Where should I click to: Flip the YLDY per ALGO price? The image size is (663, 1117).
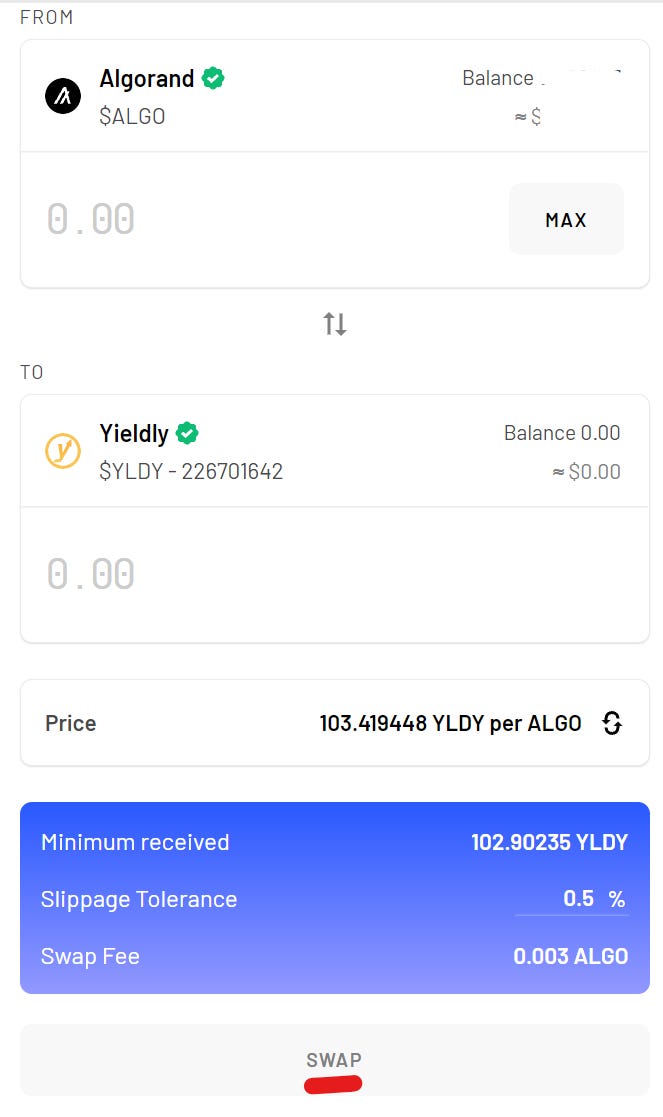tap(612, 723)
